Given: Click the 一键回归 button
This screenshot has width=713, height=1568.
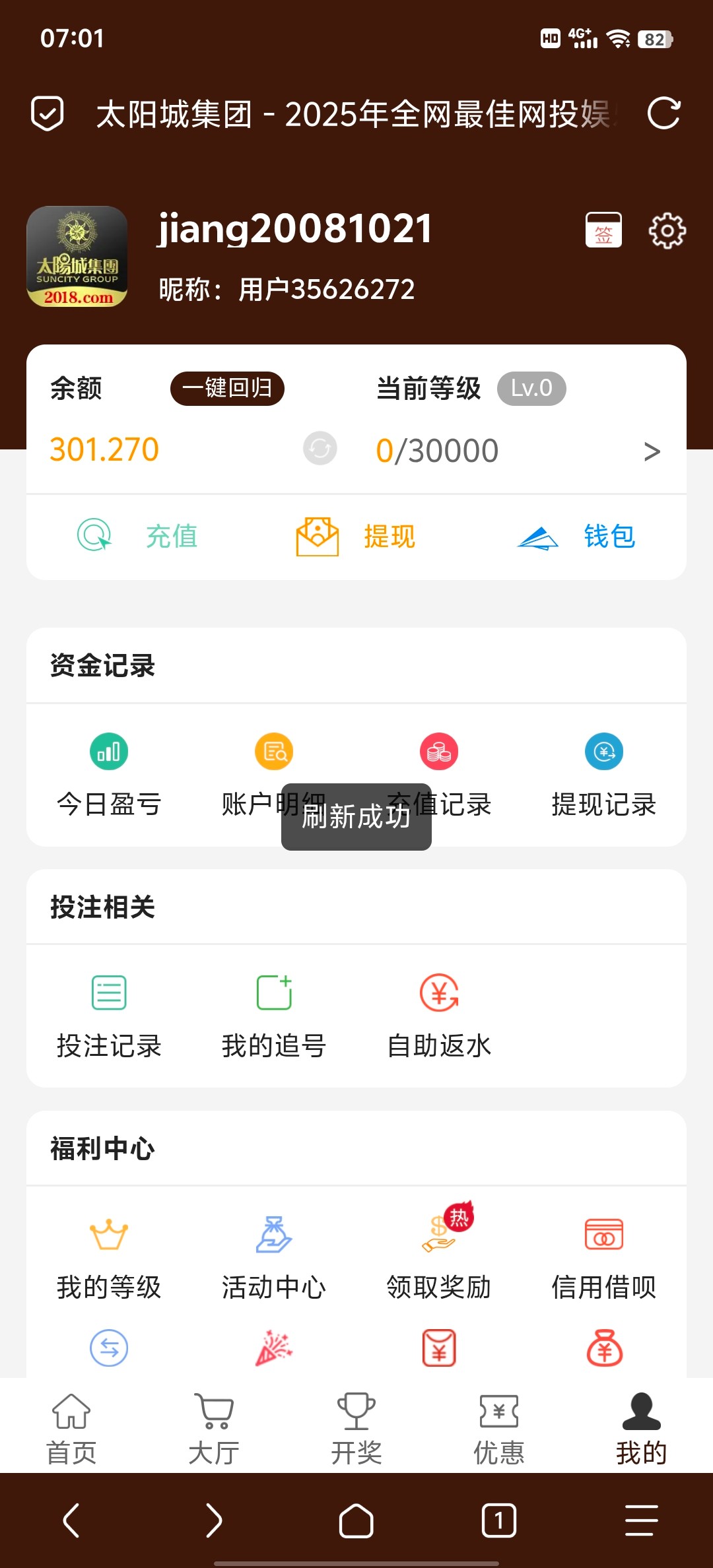Looking at the screenshot, I should [x=227, y=388].
